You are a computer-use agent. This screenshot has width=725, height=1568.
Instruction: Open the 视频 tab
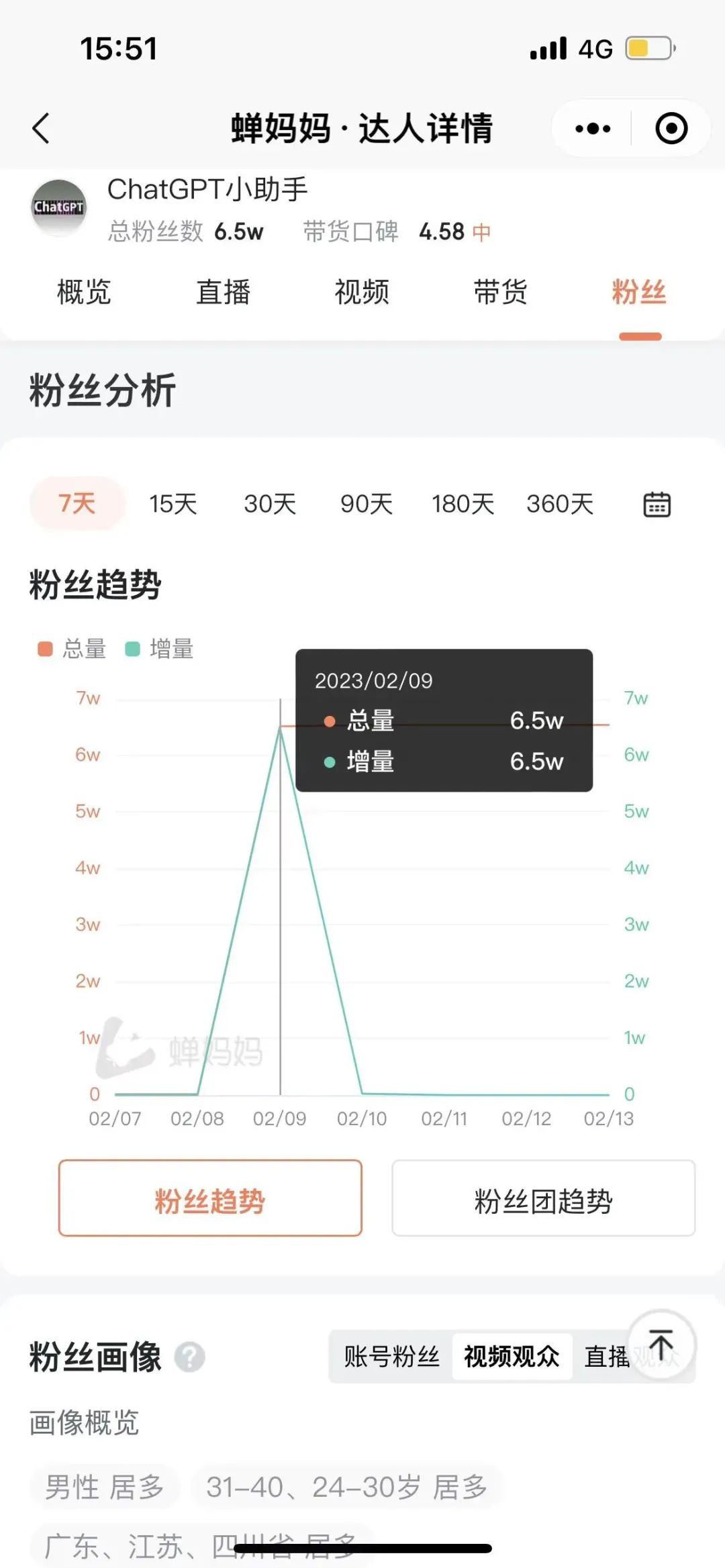(x=362, y=293)
